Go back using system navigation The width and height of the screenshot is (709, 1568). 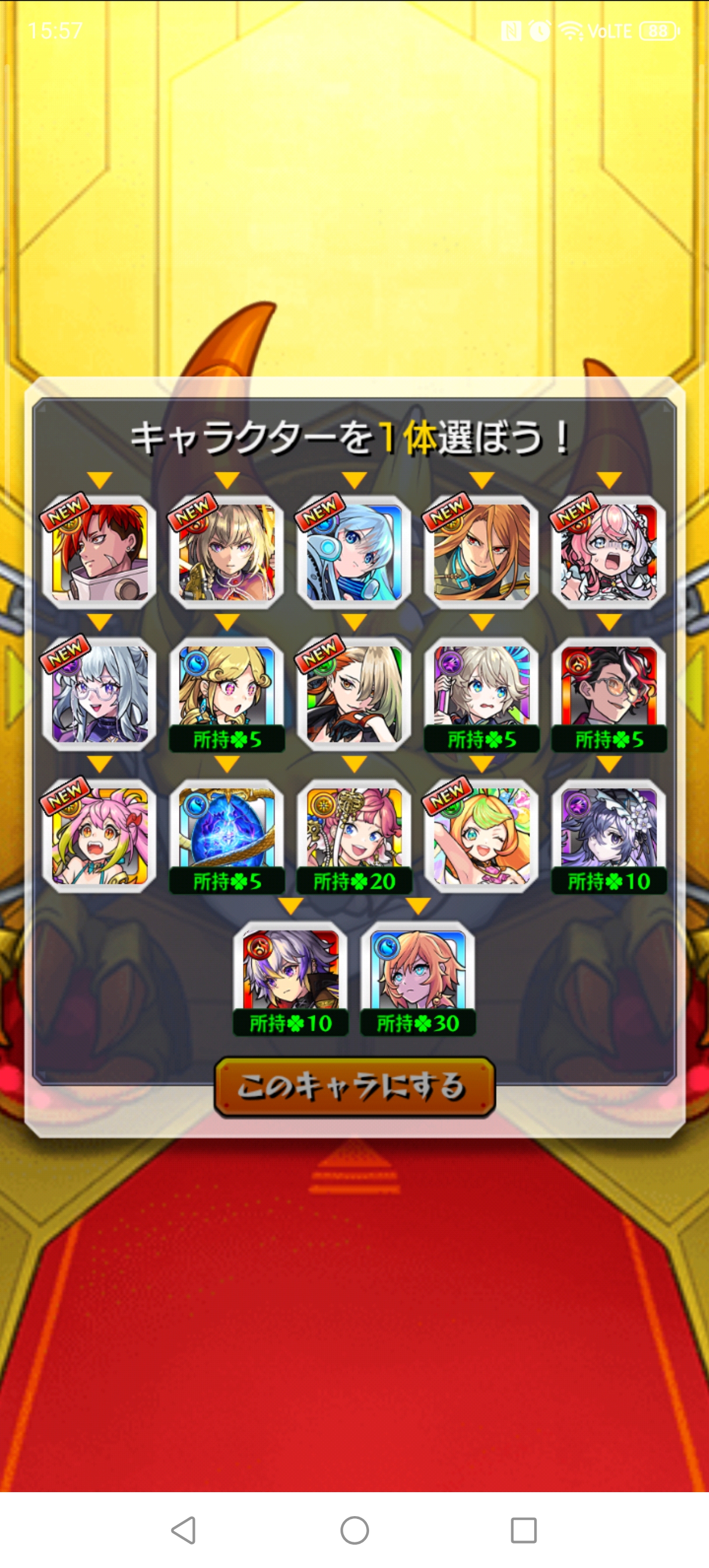(x=183, y=1529)
